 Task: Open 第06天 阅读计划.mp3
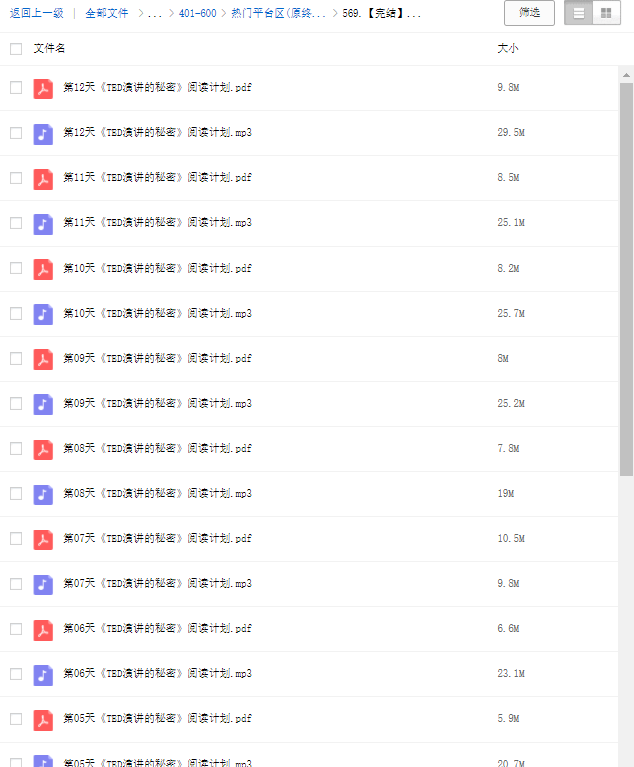pos(157,673)
